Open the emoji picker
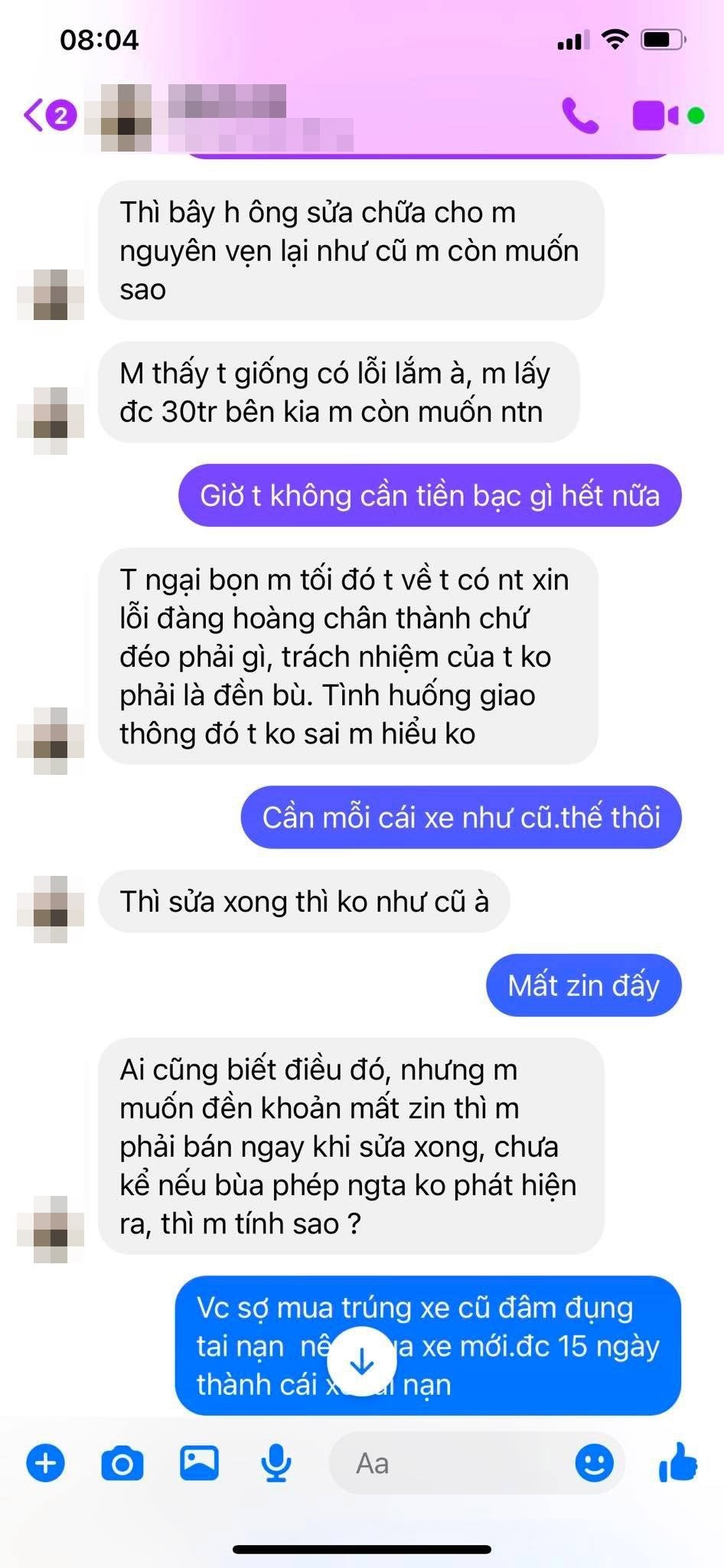This screenshot has height=1568, width=724. pos(594,1463)
